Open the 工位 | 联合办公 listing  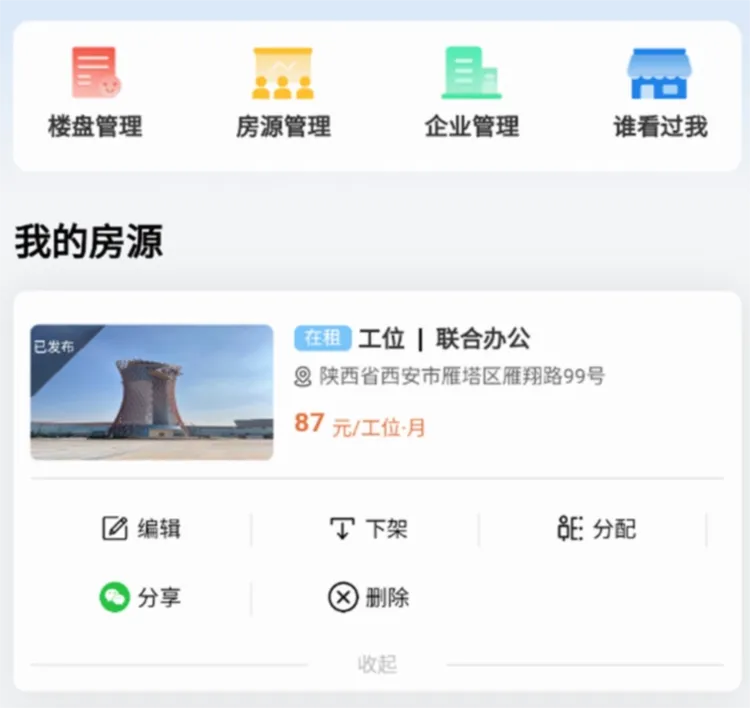444,339
